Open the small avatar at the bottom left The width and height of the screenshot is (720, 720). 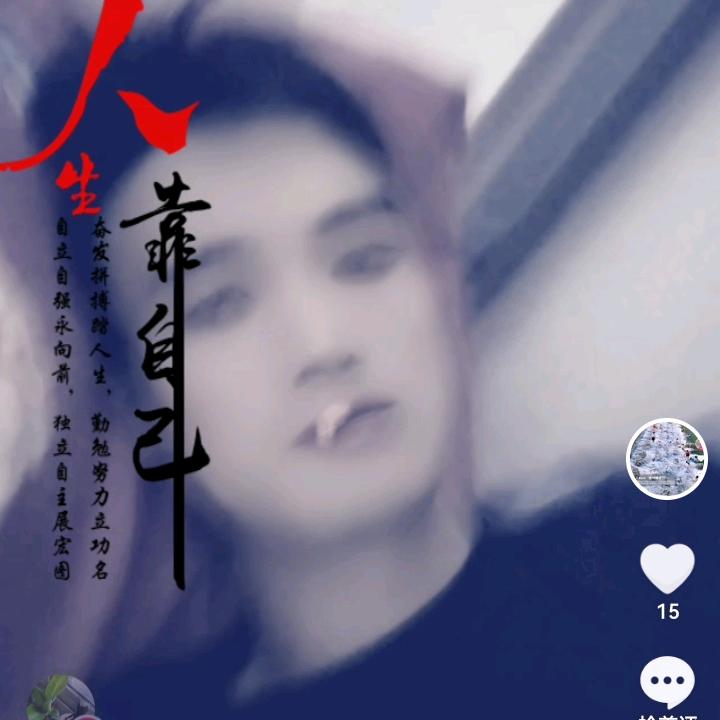tap(58, 700)
